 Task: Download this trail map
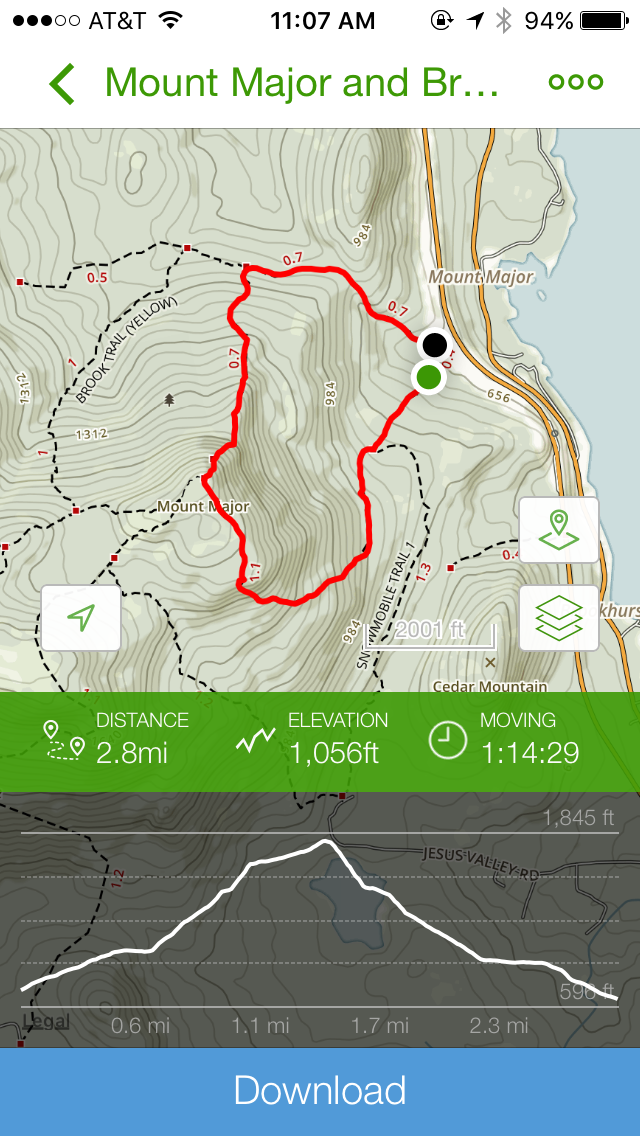pyautogui.click(x=320, y=1092)
